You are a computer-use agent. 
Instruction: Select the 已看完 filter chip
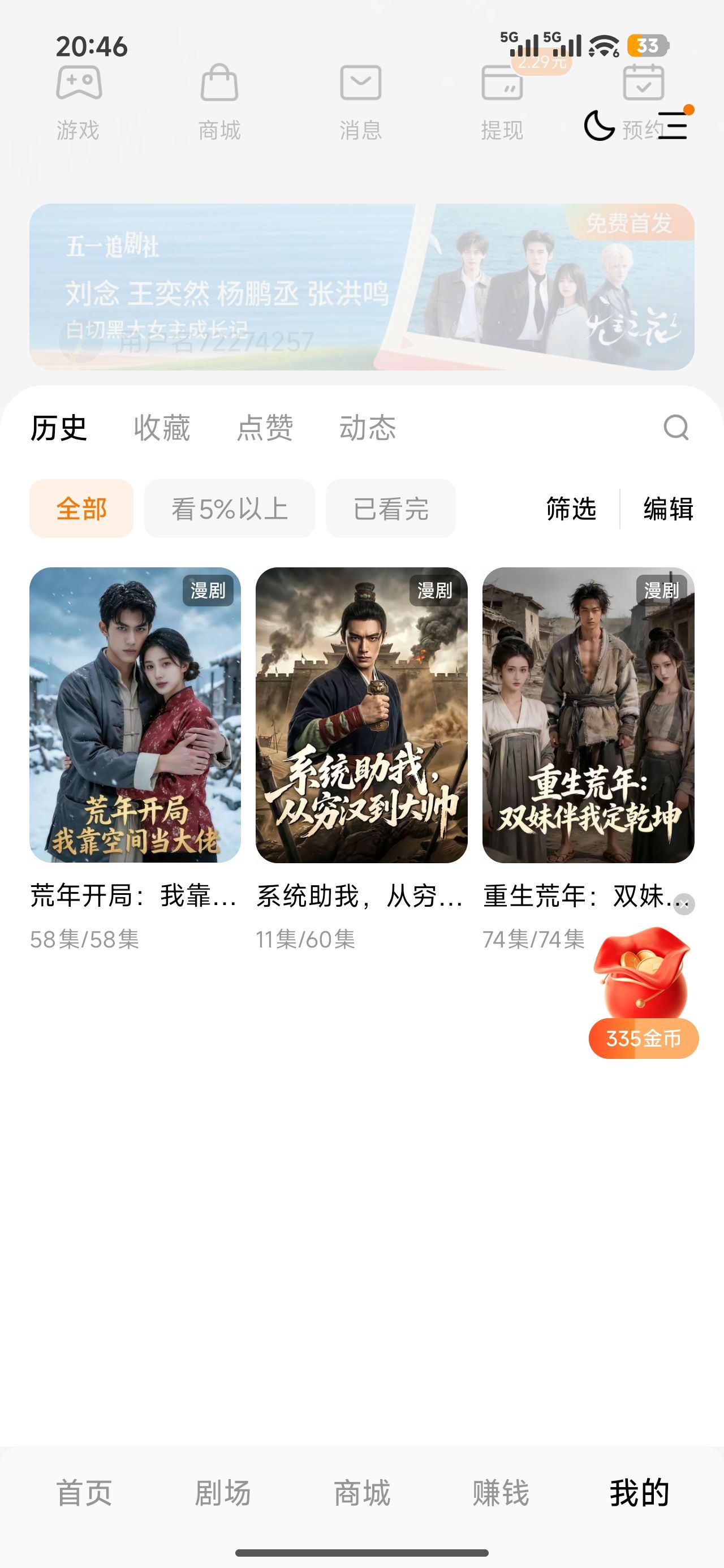pyautogui.click(x=391, y=509)
